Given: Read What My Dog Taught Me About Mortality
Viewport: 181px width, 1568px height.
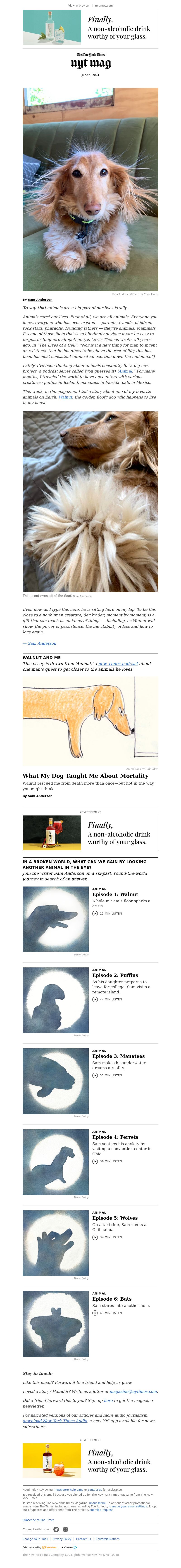Looking at the screenshot, I should (x=85, y=776).
